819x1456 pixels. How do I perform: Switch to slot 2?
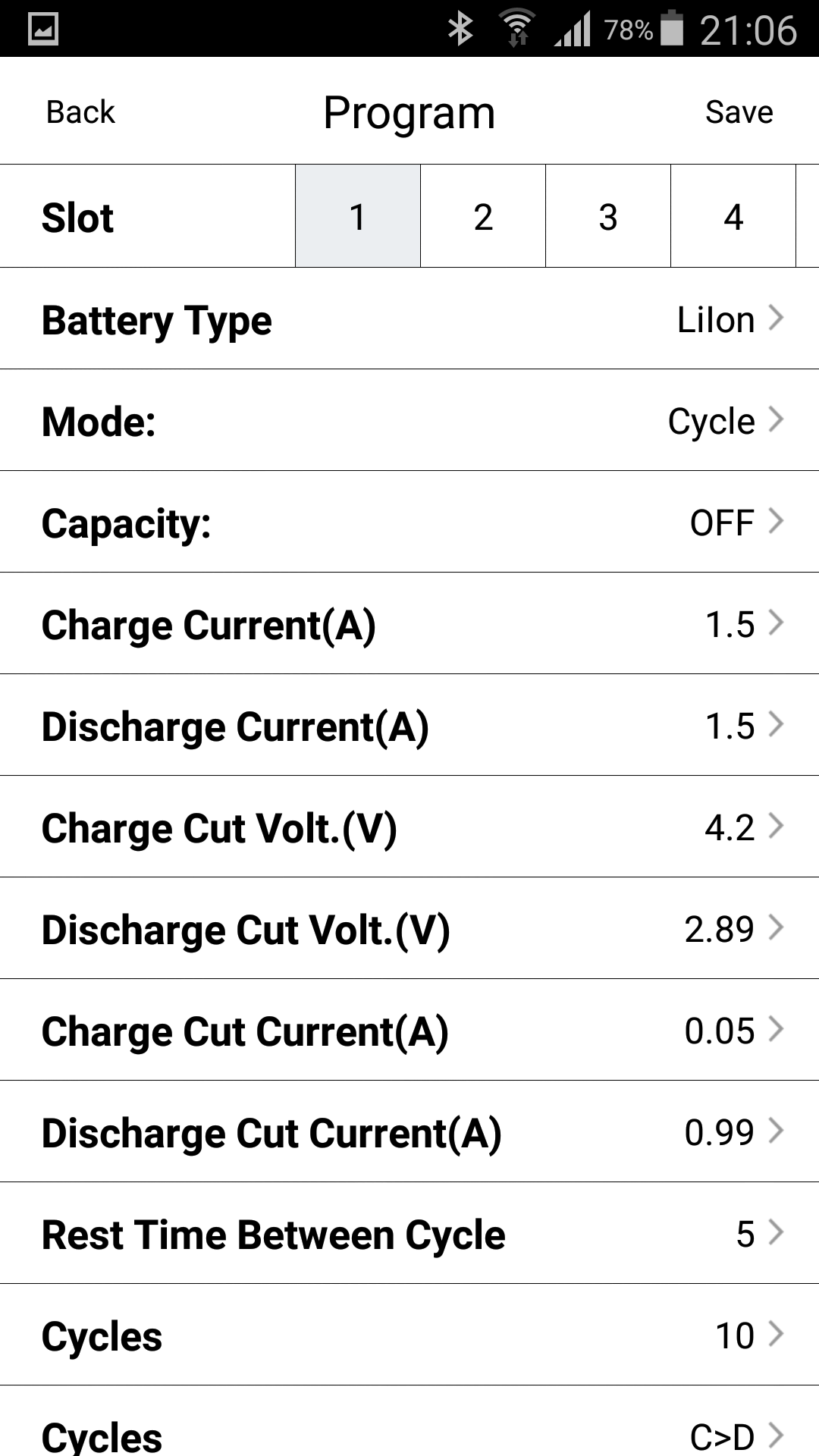click(483, 216)
